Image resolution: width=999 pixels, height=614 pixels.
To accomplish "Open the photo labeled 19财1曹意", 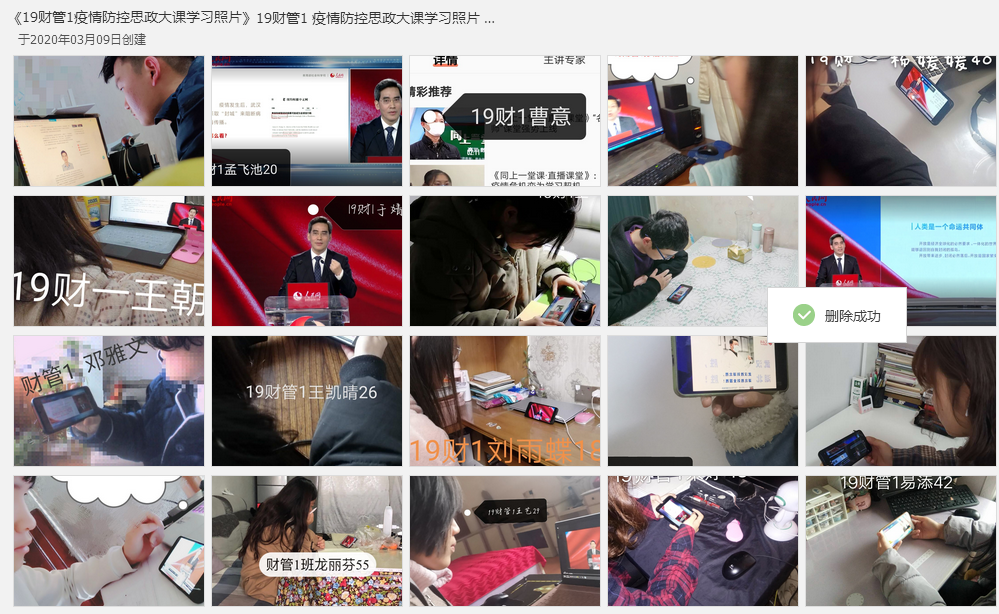I will [x=505, y=121].
